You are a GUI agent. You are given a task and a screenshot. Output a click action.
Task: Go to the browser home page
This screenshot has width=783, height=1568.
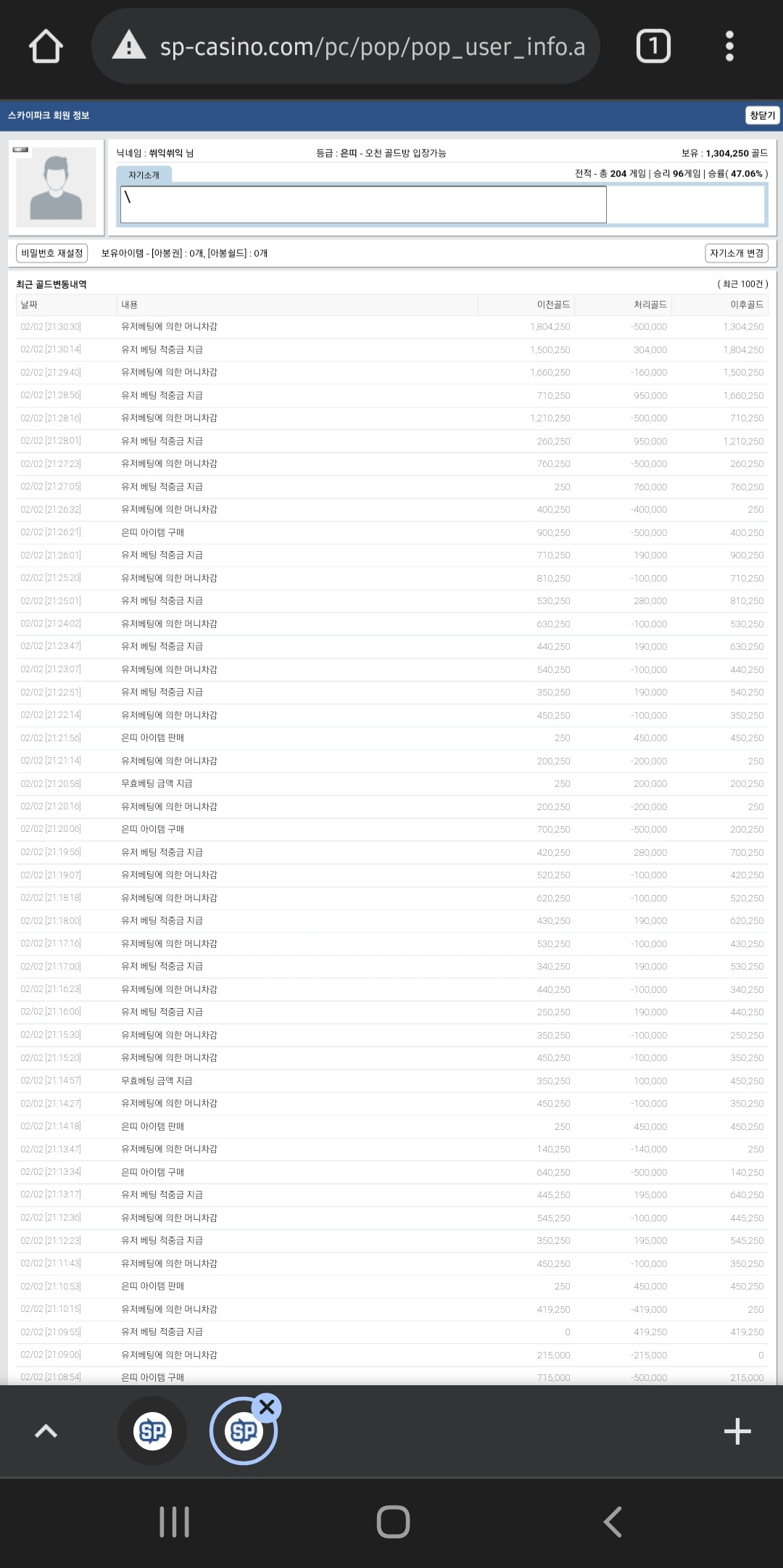click(46, 46)
